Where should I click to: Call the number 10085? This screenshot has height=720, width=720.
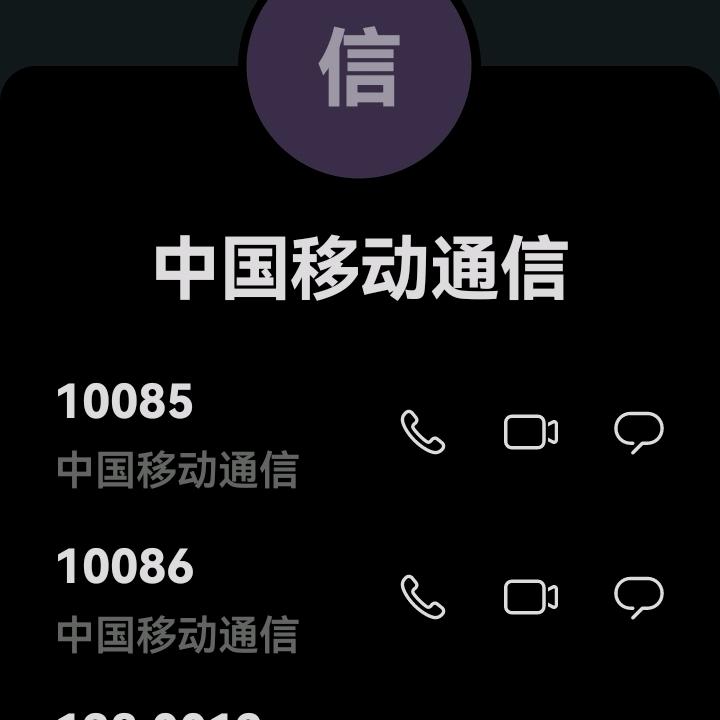(x=422, y=432)
